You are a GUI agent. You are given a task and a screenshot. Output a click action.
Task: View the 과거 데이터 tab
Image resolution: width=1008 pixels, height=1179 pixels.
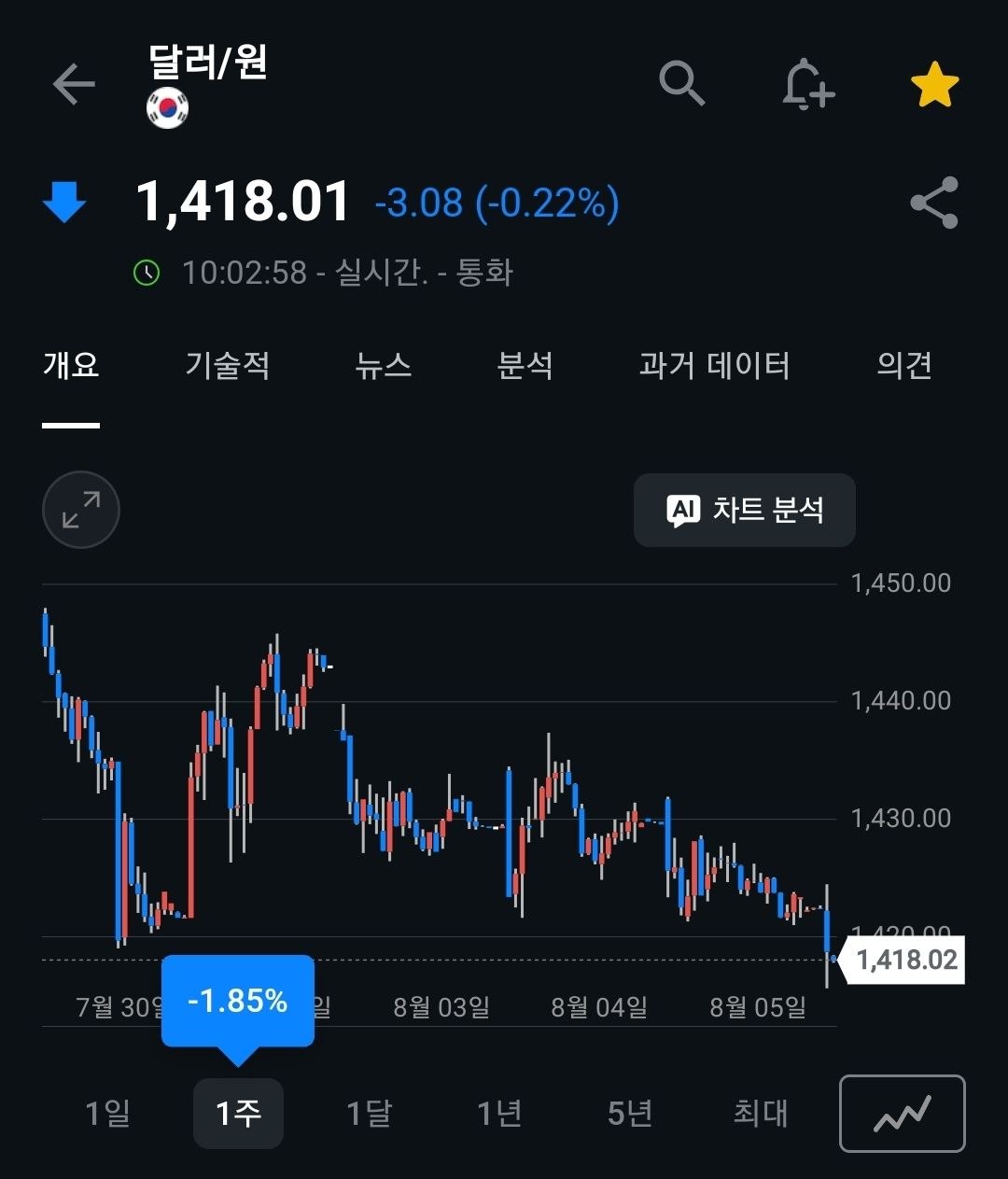coord(715,365)
